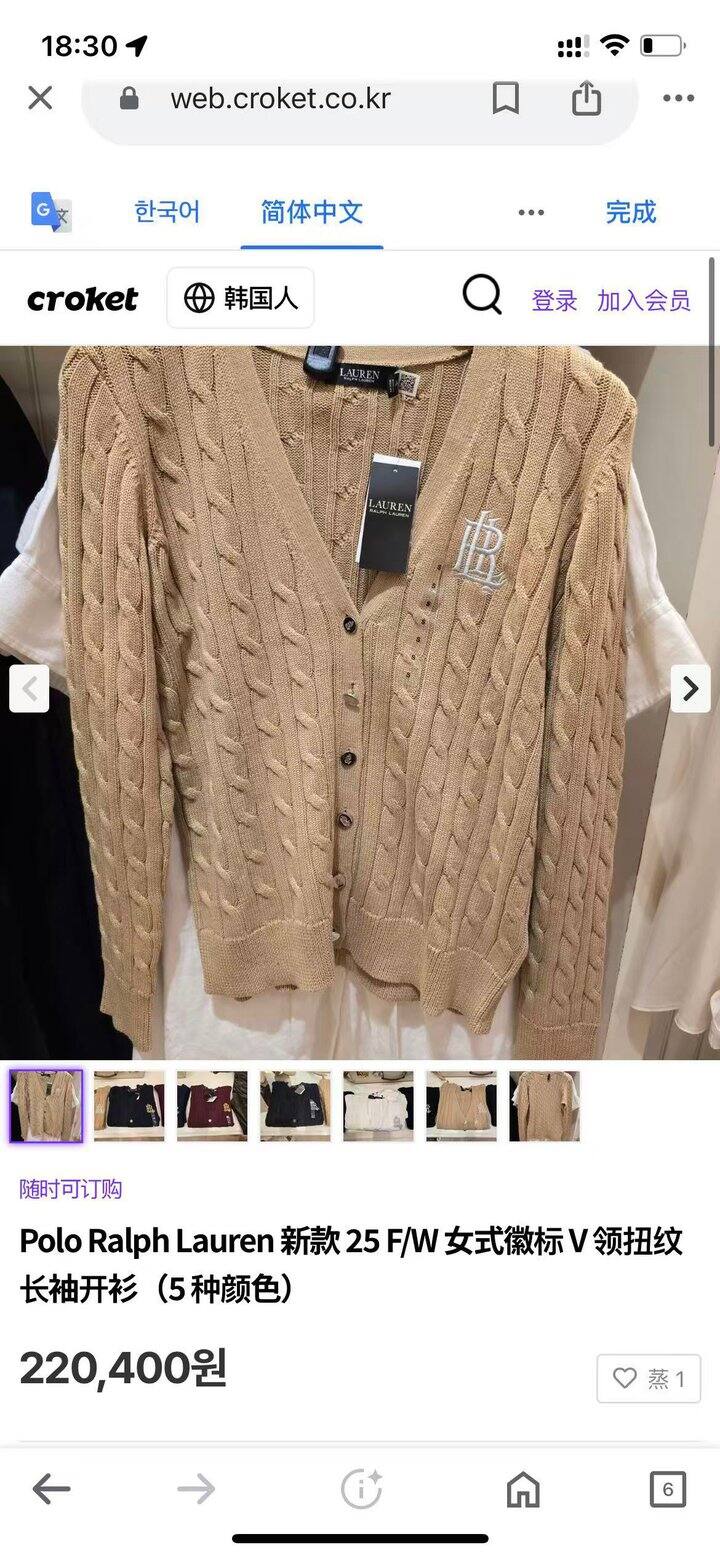This screenshot has height=1558, width=720.
Task: Switch translation to 한국어
Action: pyautogui.click(x=167, y=212)
